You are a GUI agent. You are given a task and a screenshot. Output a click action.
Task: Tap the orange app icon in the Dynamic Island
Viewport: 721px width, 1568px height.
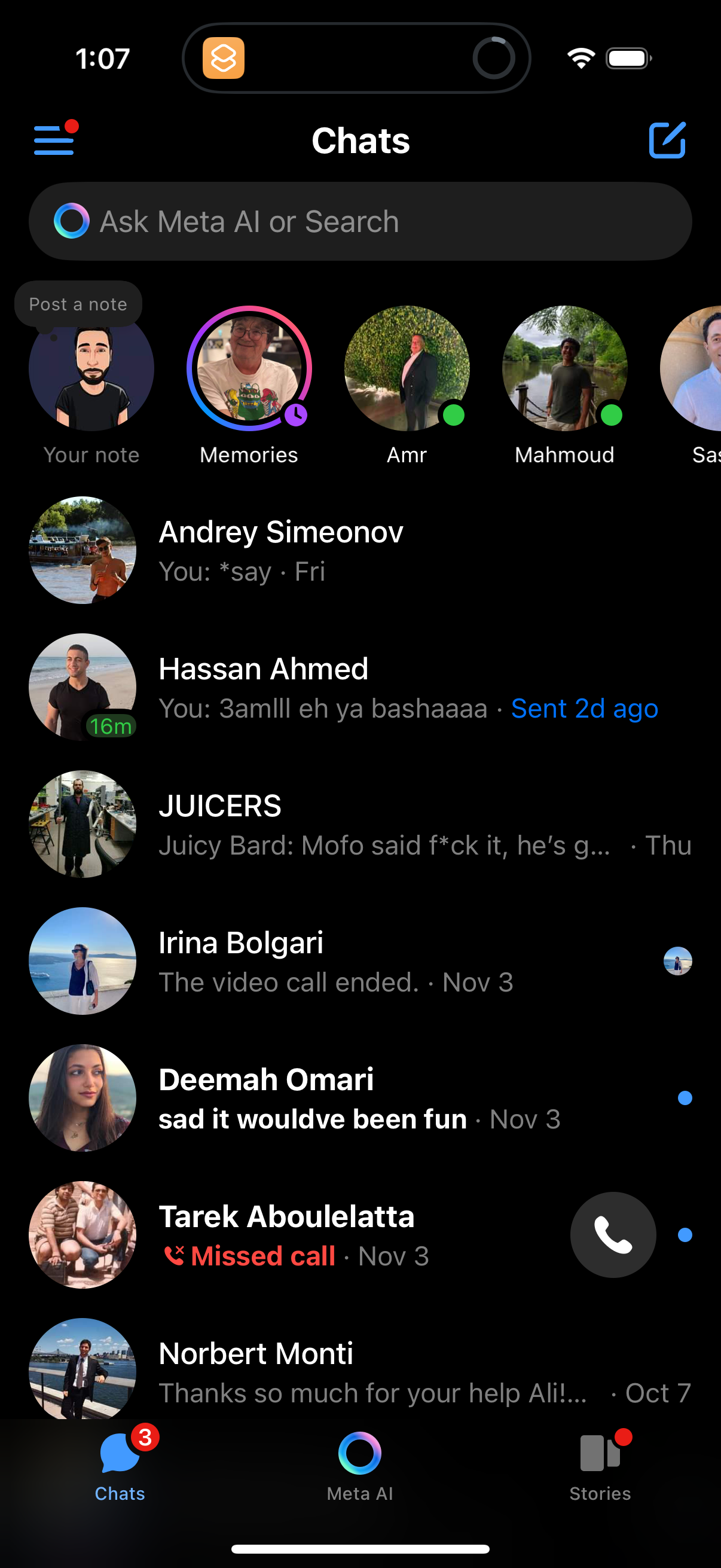click(x=224, y=58)
